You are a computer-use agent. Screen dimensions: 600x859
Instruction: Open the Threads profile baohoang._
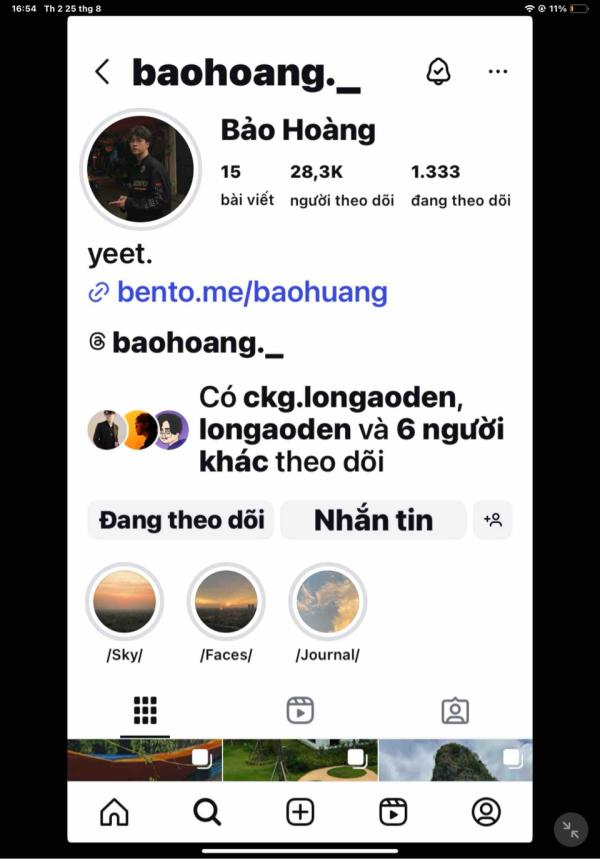197,343
